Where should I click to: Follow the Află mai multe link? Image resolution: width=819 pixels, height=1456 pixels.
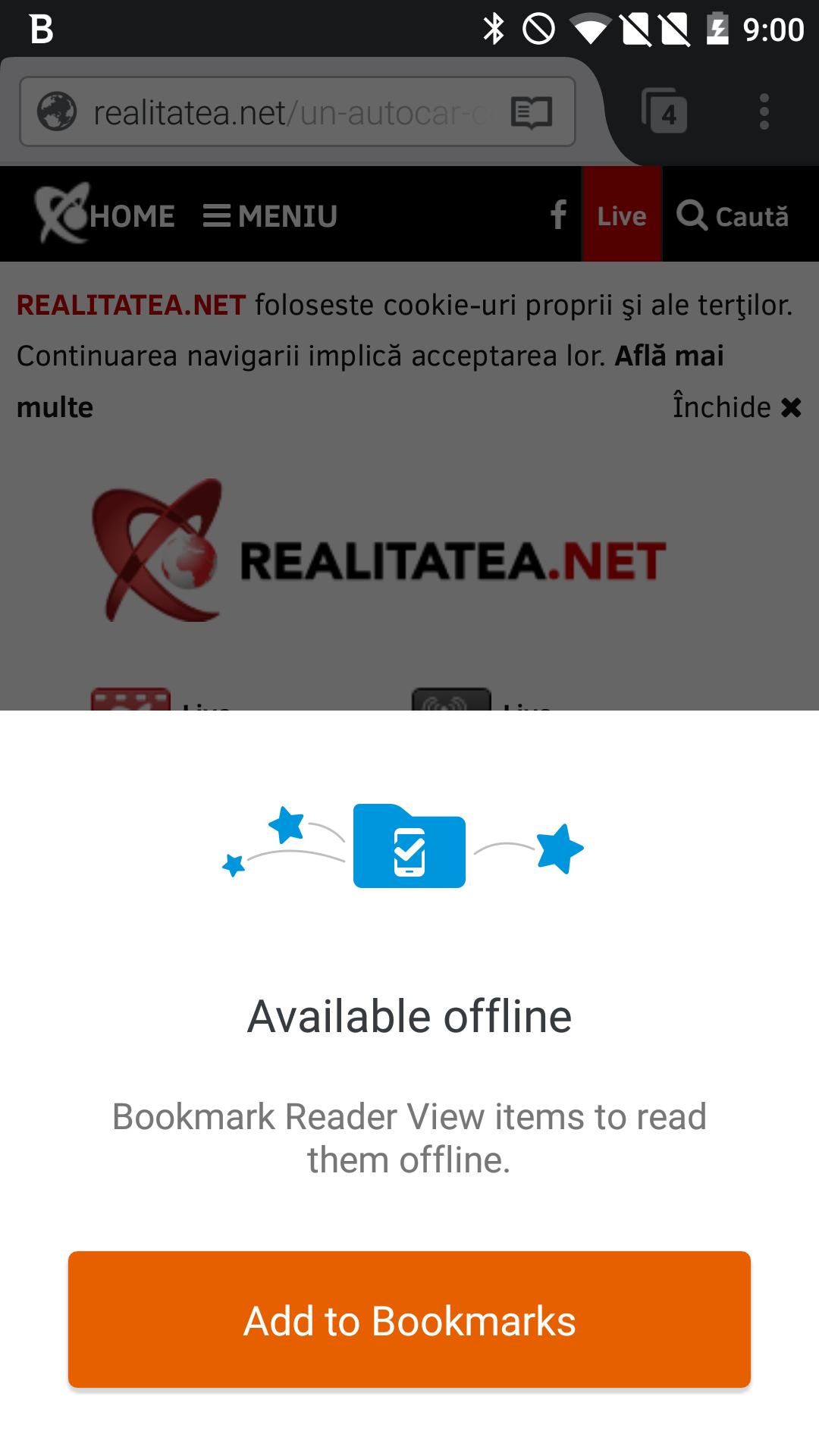(370, 381)
